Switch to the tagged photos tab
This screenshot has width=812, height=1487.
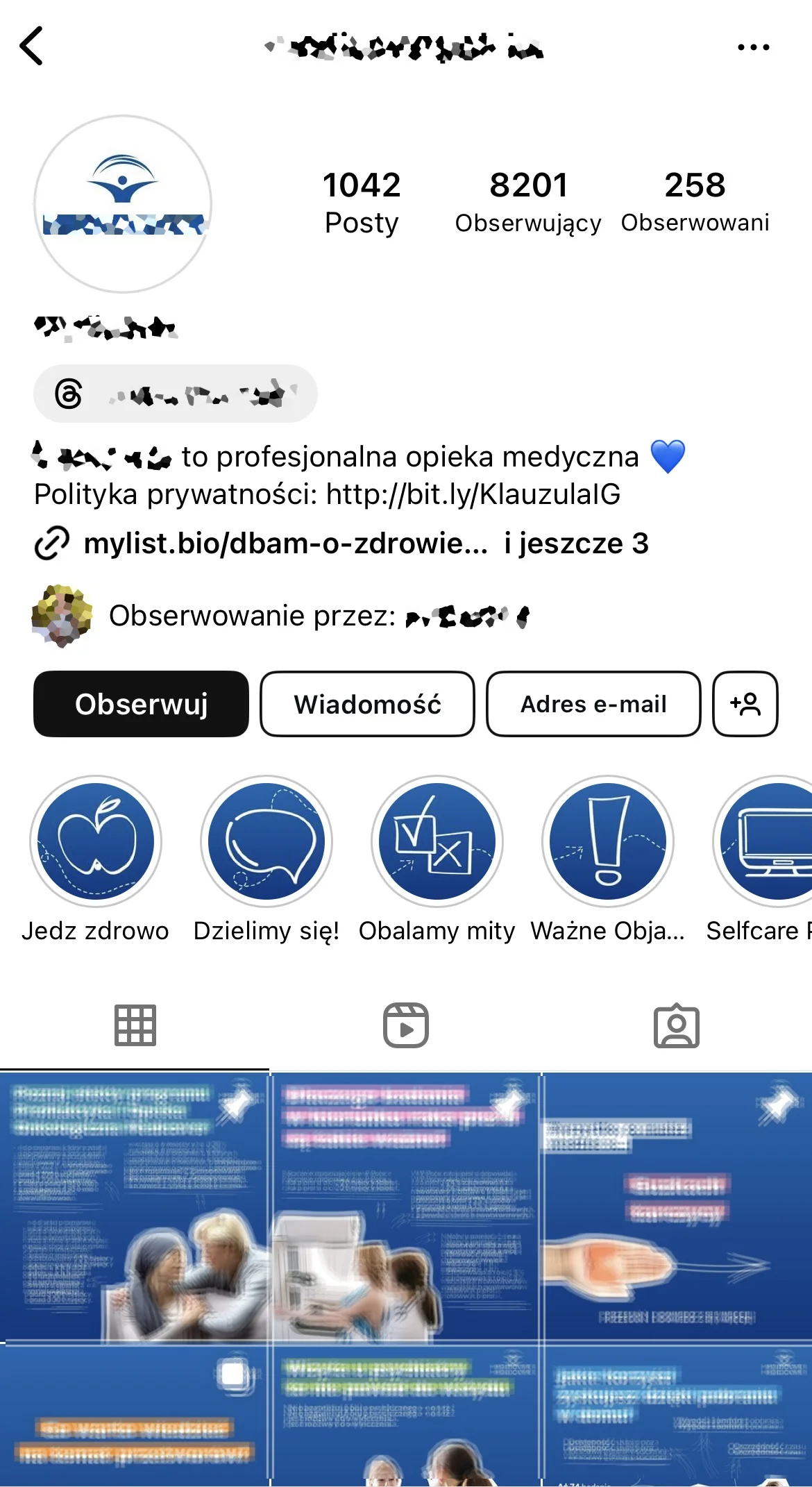click(x=677, y=1025)
